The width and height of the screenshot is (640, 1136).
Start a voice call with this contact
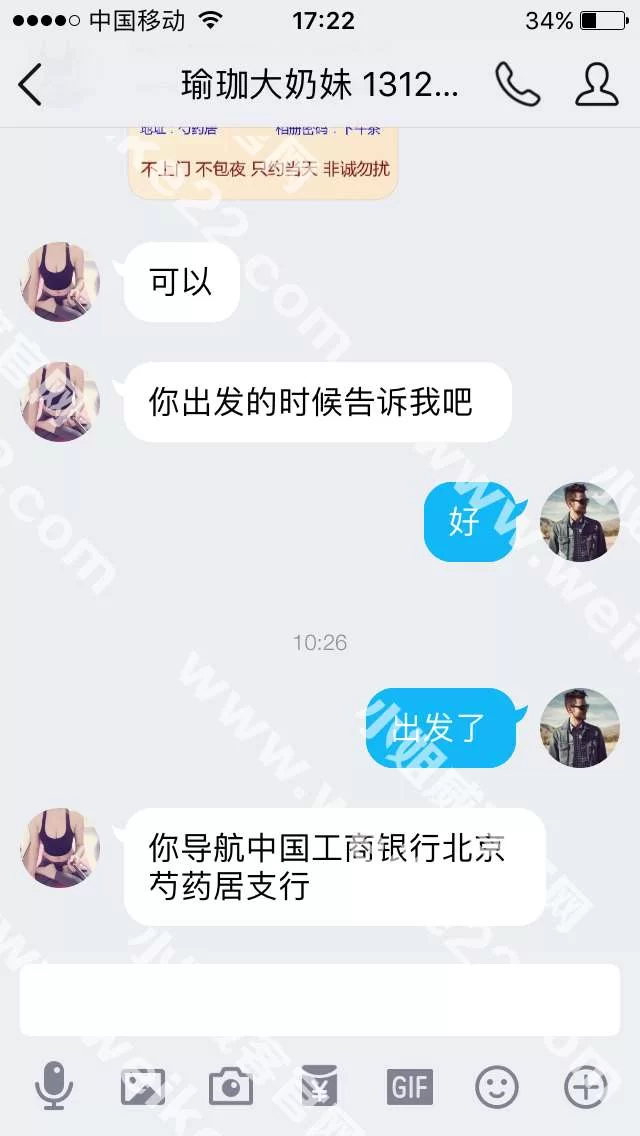pos(517,85)
